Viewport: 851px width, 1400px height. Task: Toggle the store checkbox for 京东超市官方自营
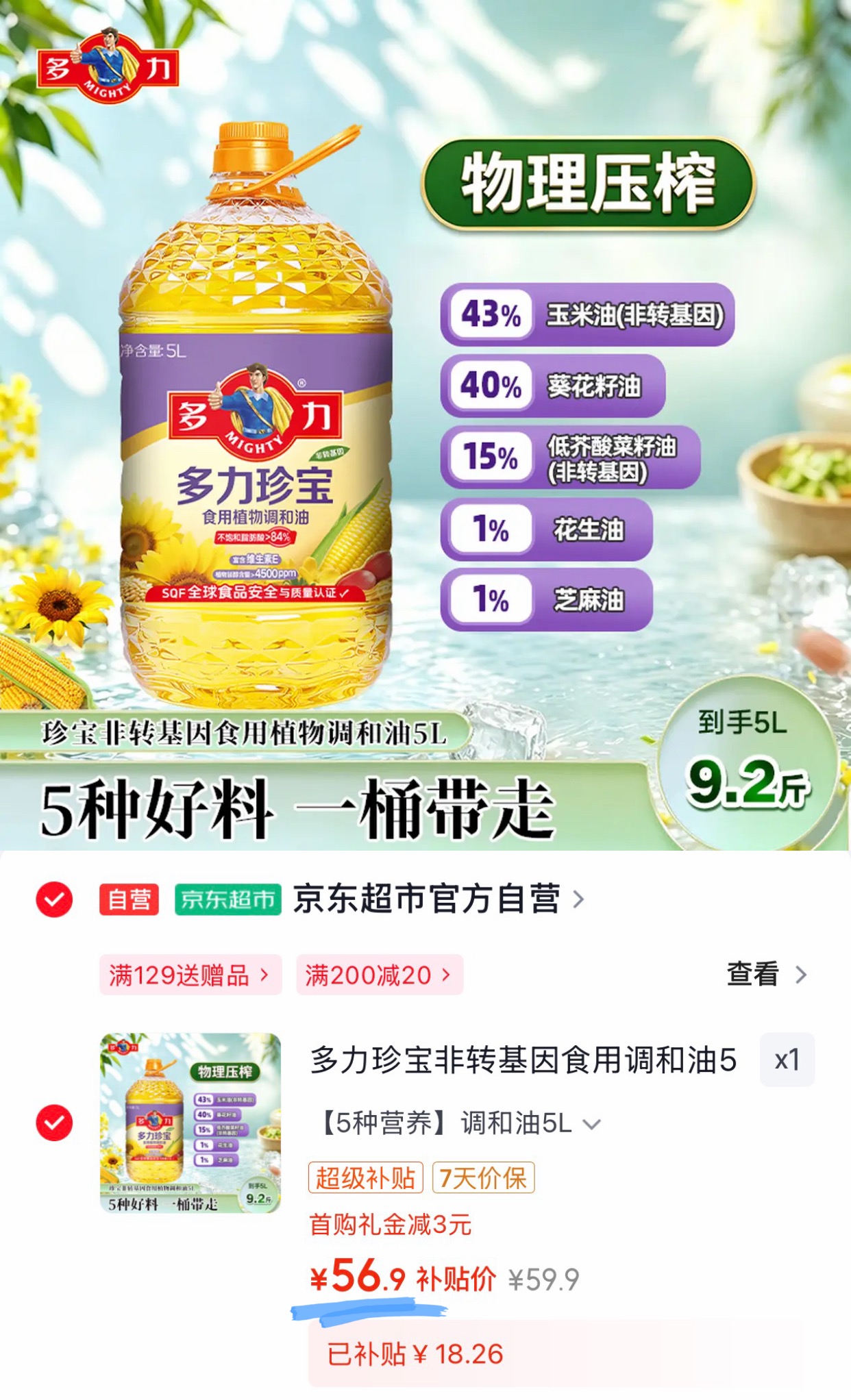(x=54, y=899)
